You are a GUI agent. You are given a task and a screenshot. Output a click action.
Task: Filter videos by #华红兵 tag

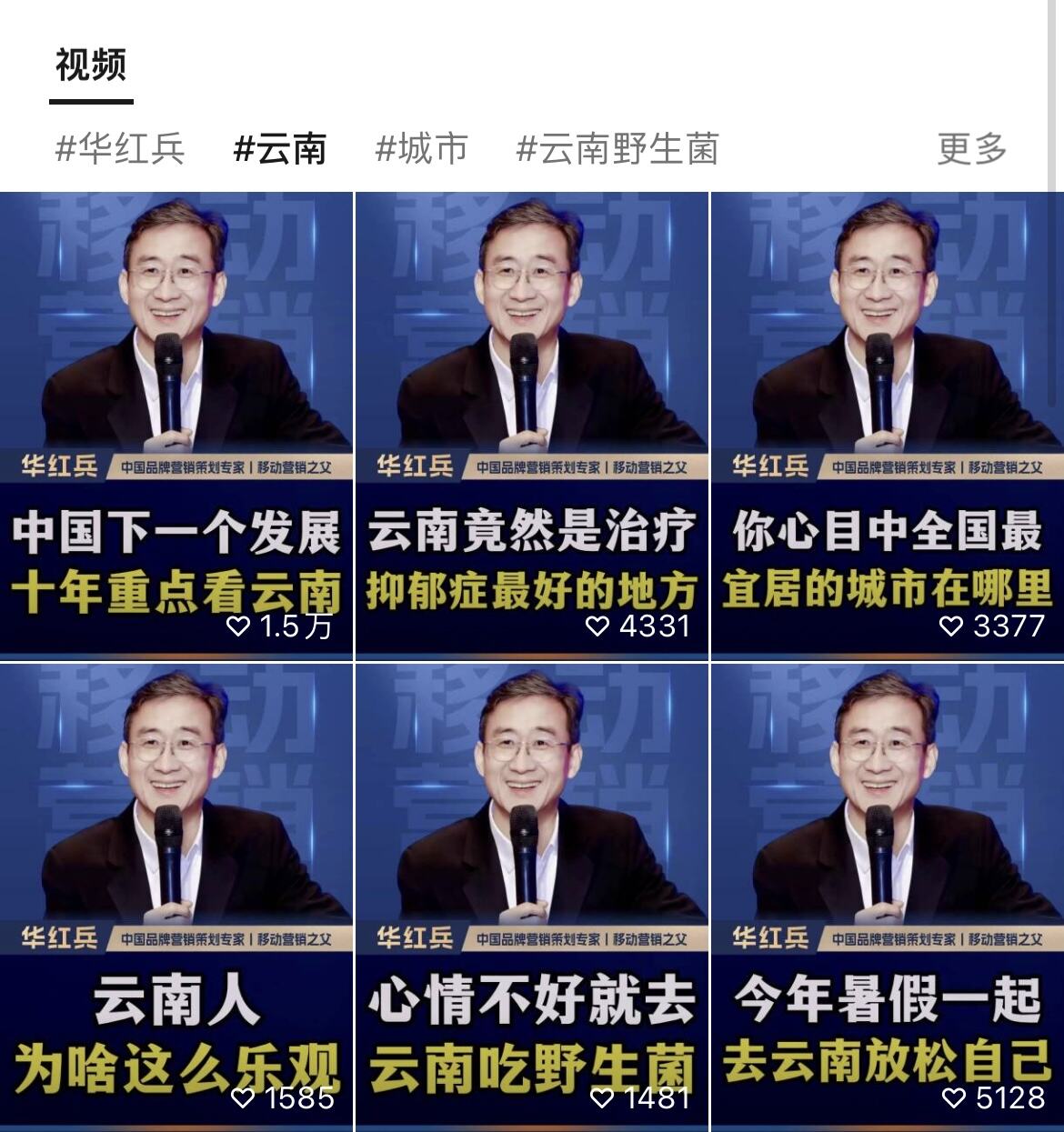click(120, 149)
